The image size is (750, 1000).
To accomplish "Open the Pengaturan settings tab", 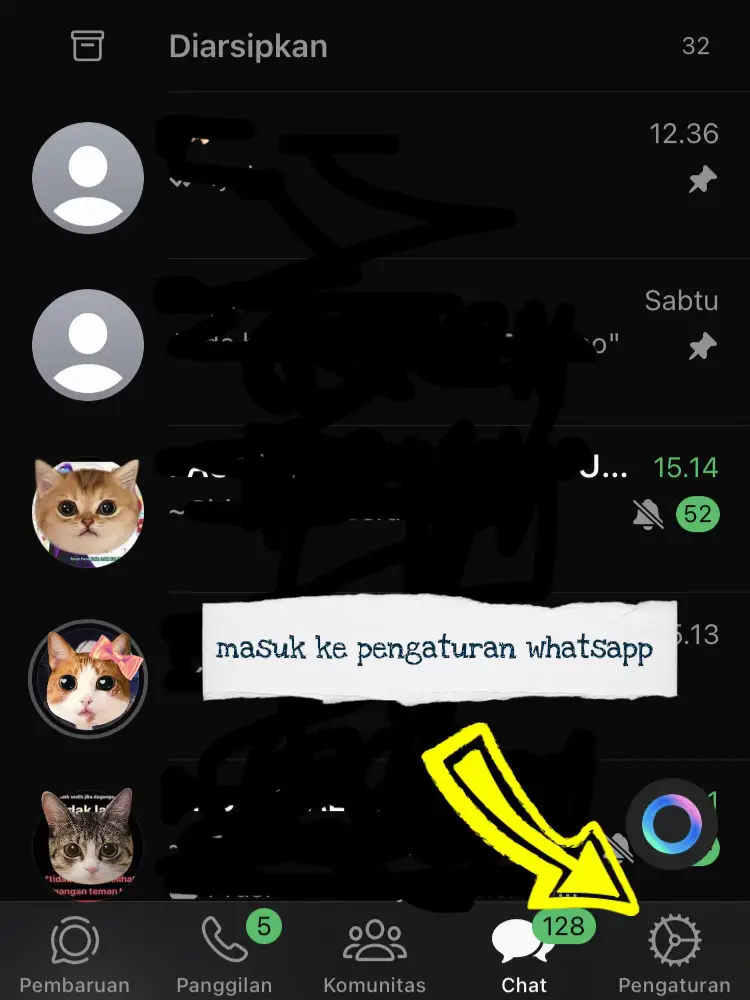I will (674, 954).
